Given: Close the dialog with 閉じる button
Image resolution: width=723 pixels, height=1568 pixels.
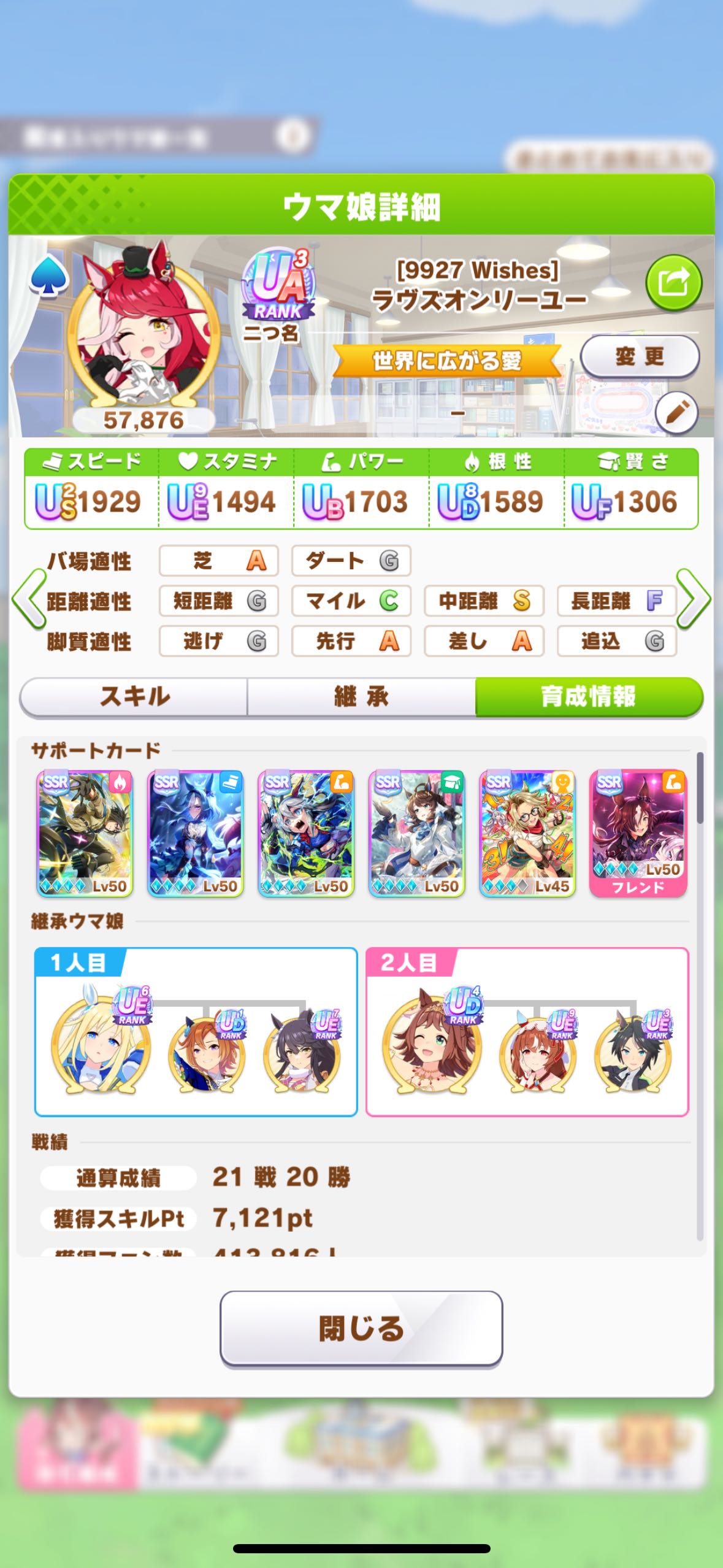Looking at the screenshot, I should 361,1328.
